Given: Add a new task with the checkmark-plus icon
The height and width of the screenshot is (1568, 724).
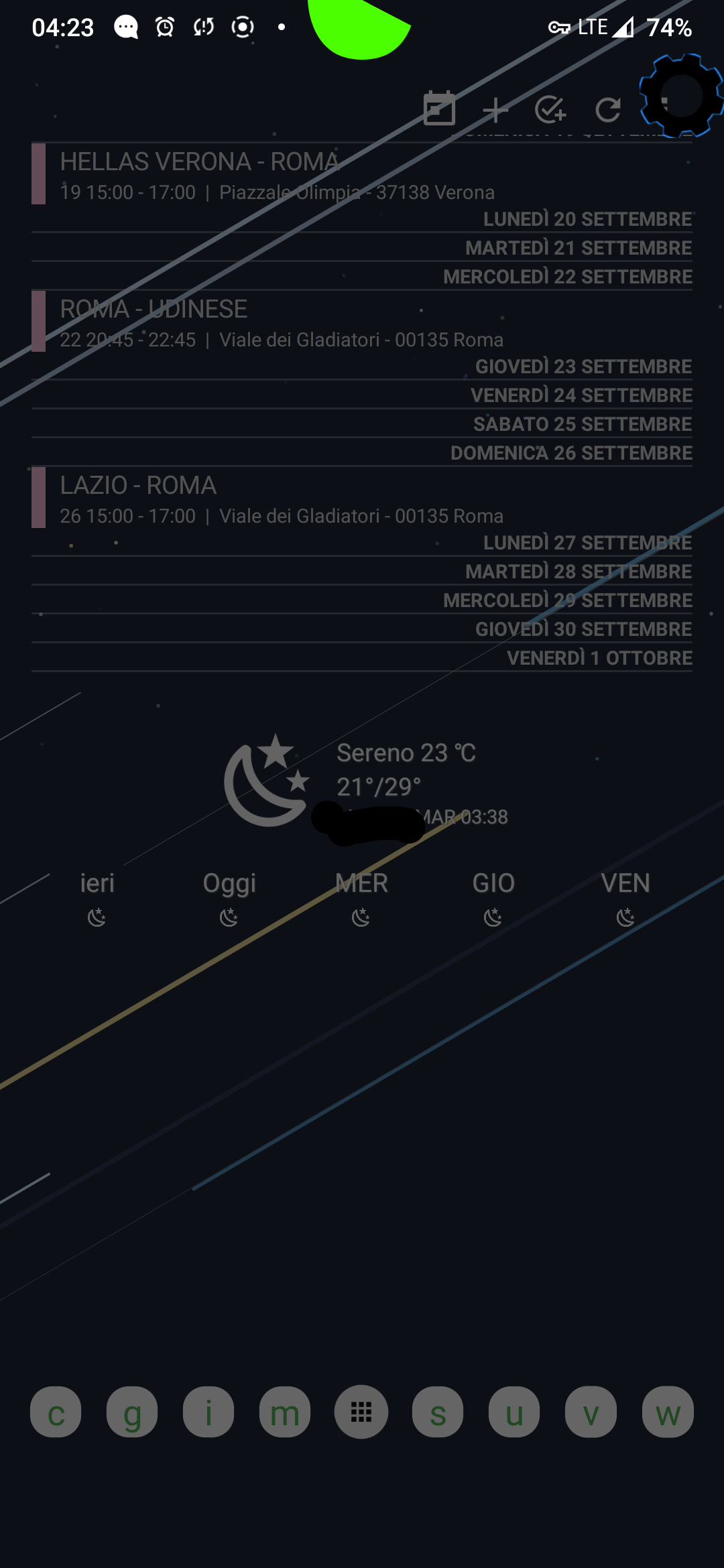Looking at the screenshot, I should point(550,110).
